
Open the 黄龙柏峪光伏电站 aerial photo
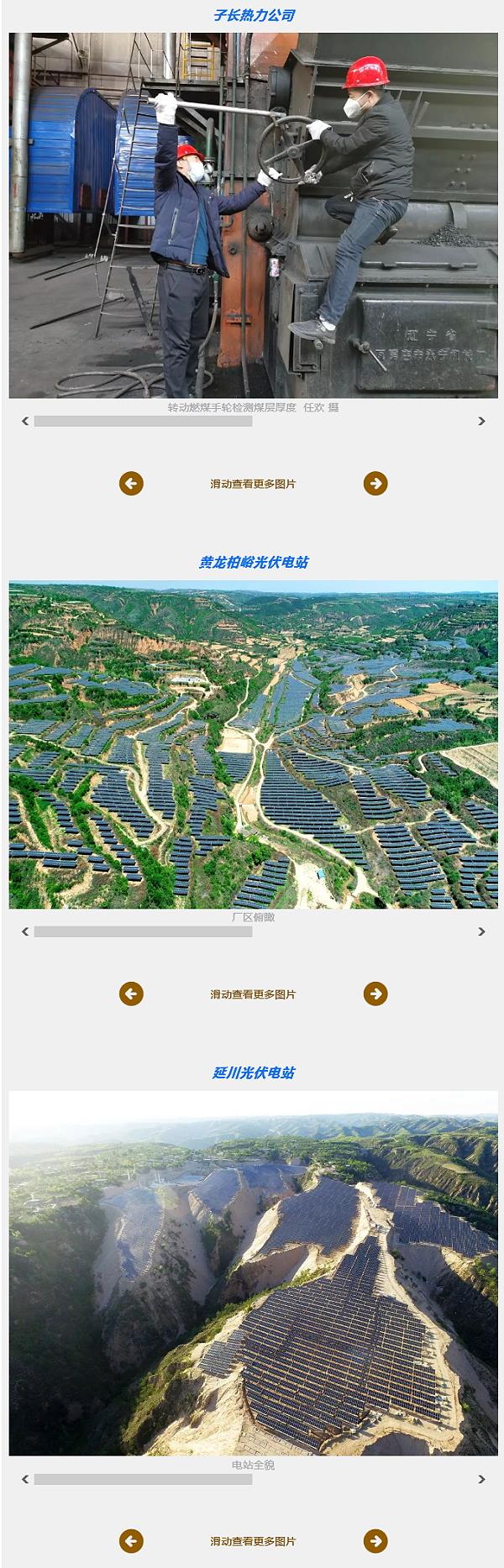[x=253, y=744]
